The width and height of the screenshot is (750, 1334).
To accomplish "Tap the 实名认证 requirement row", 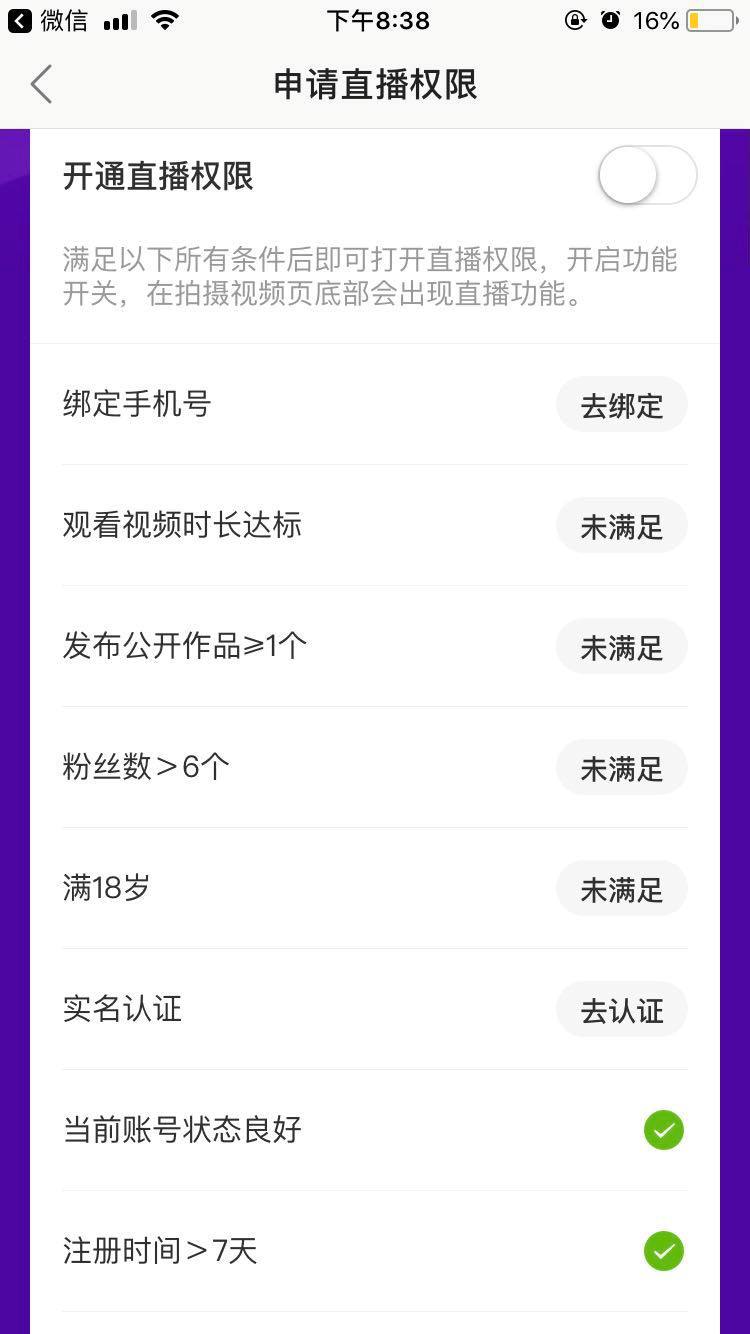I will click(x=122, y=1009).
